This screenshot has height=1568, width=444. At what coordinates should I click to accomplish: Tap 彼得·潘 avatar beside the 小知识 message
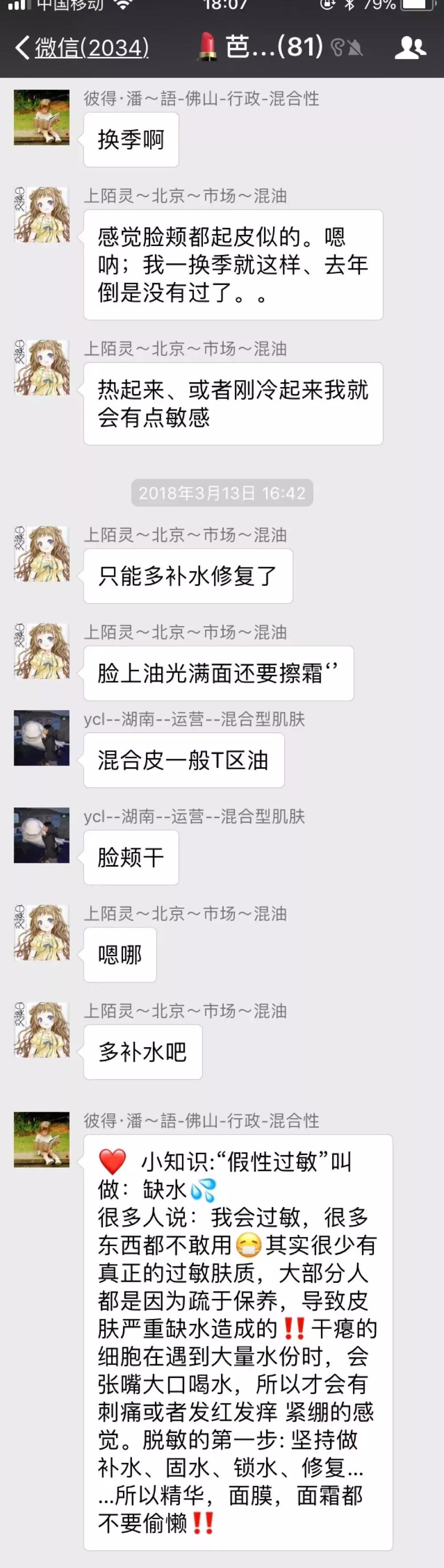[41, 1139]
